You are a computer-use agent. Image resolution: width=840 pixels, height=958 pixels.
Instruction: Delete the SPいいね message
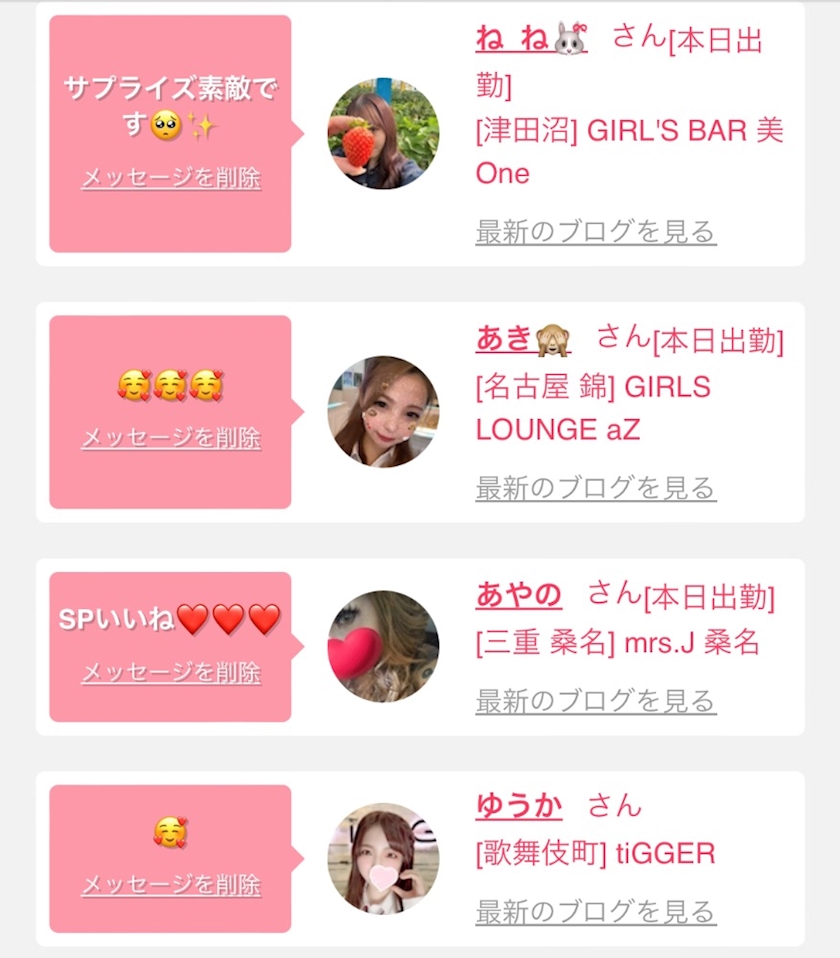(171, 672)
